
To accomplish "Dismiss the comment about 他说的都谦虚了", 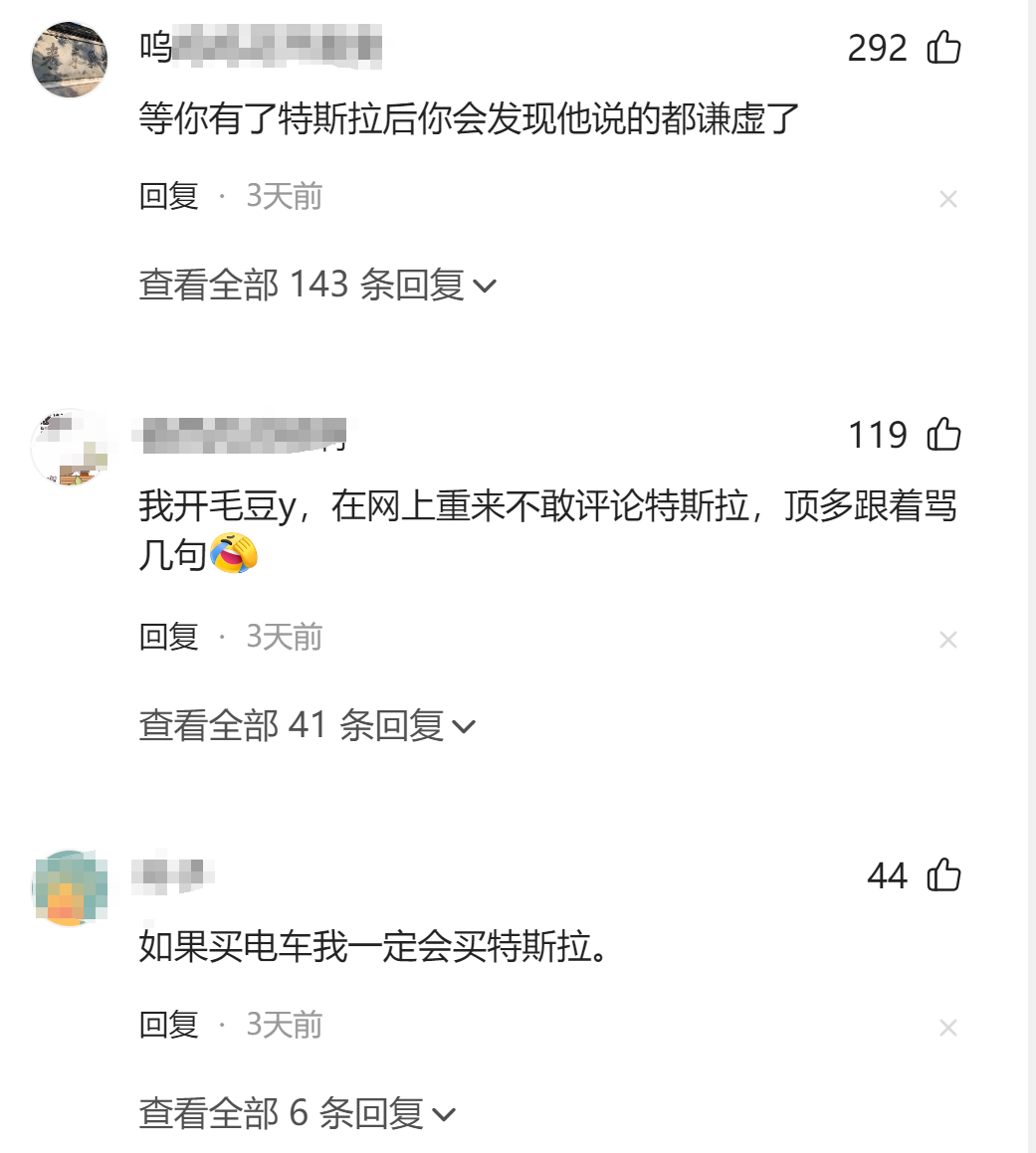I will (x=947, y=200).
